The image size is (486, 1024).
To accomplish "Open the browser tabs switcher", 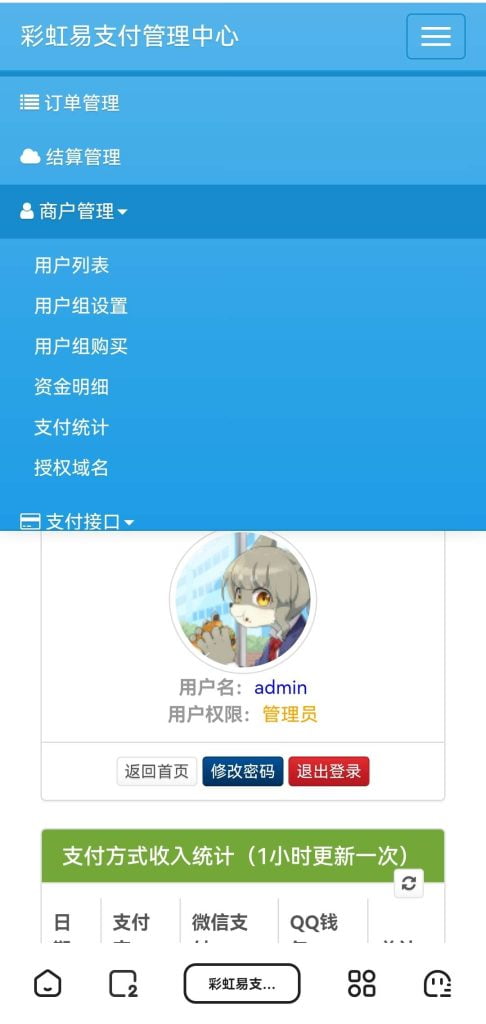I will pos(123,984).
